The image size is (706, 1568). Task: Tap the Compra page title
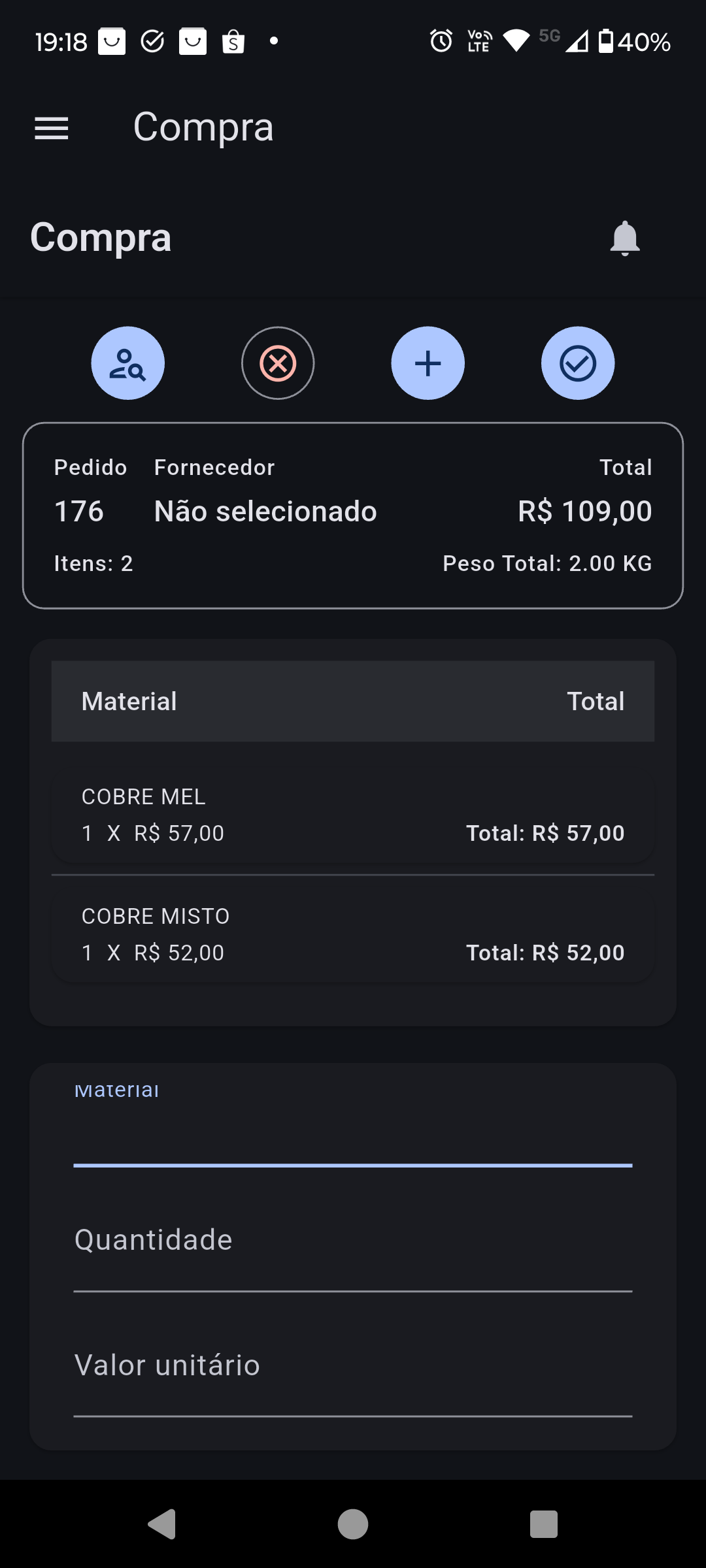click(101, 237)
